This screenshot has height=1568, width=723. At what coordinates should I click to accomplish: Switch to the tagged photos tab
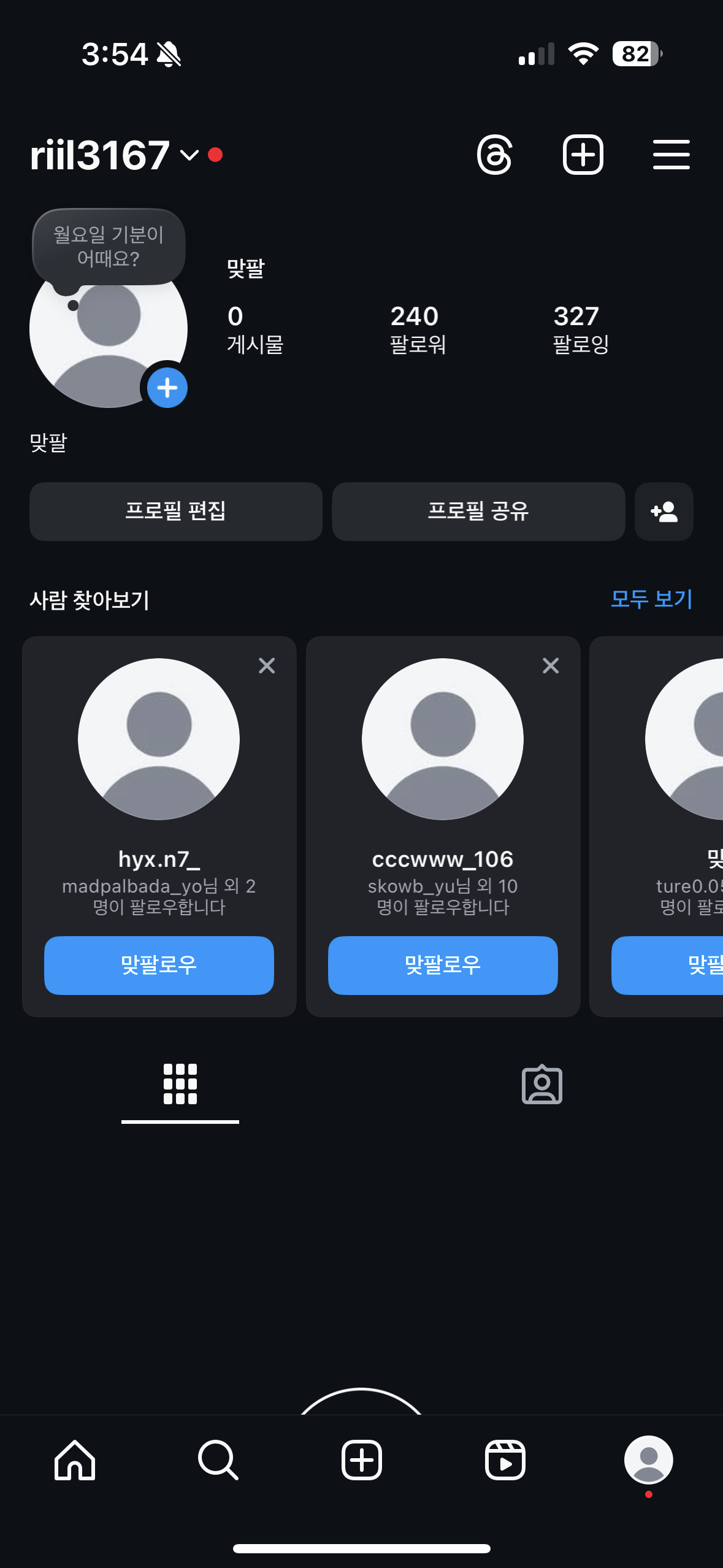tap(541, 1084)
